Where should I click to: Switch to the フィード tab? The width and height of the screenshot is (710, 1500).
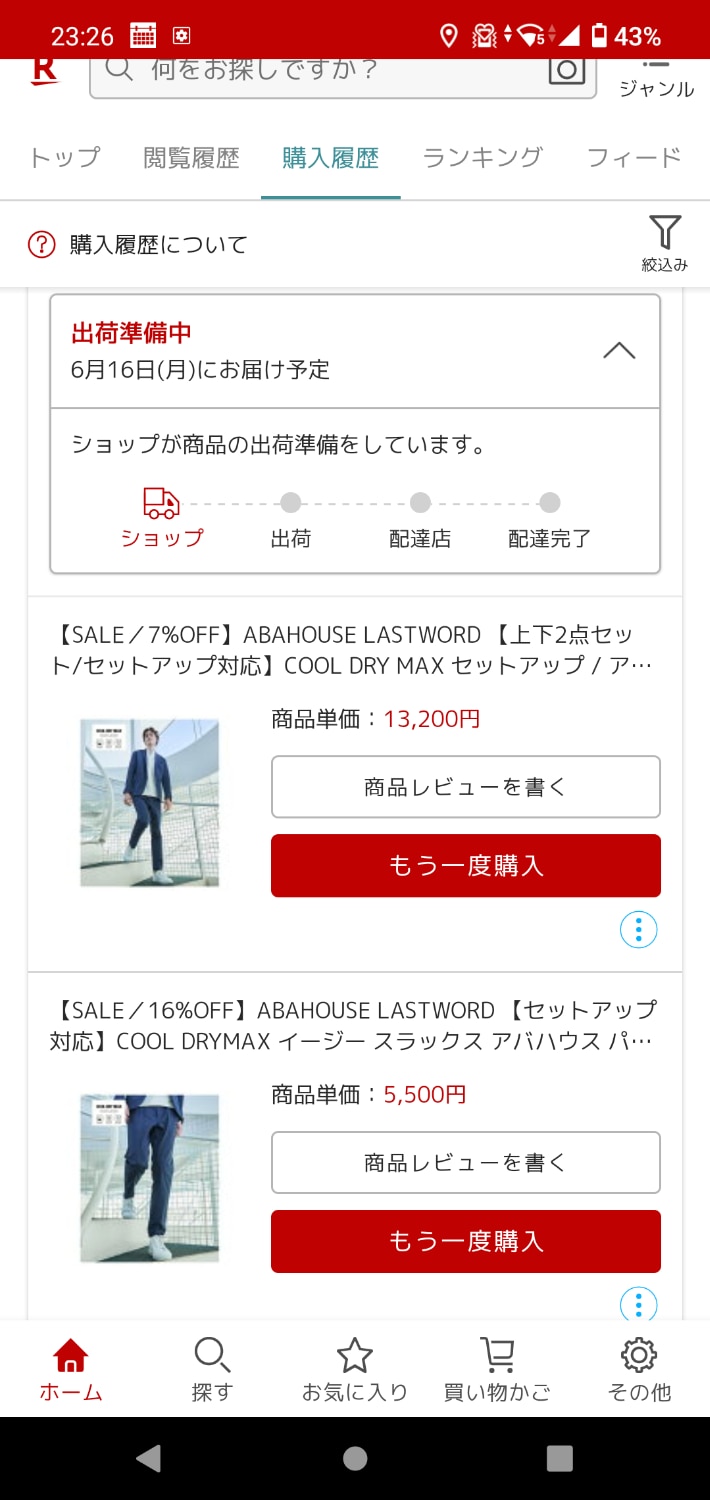point(633,158)
